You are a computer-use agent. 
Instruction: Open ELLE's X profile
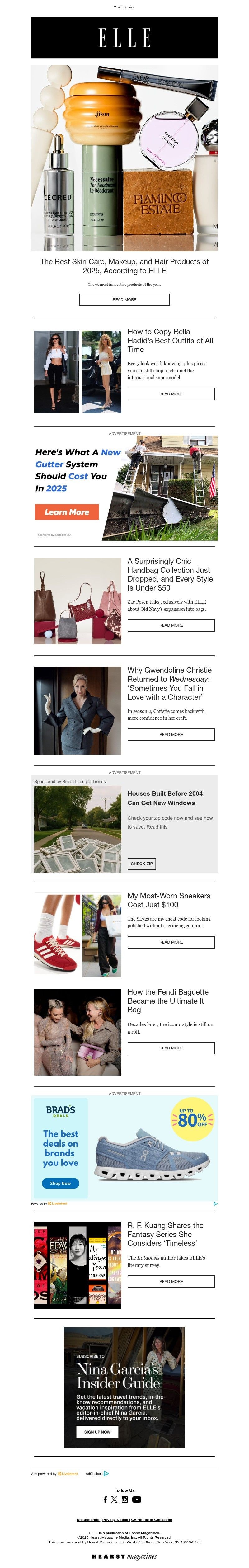point(114,1499)
